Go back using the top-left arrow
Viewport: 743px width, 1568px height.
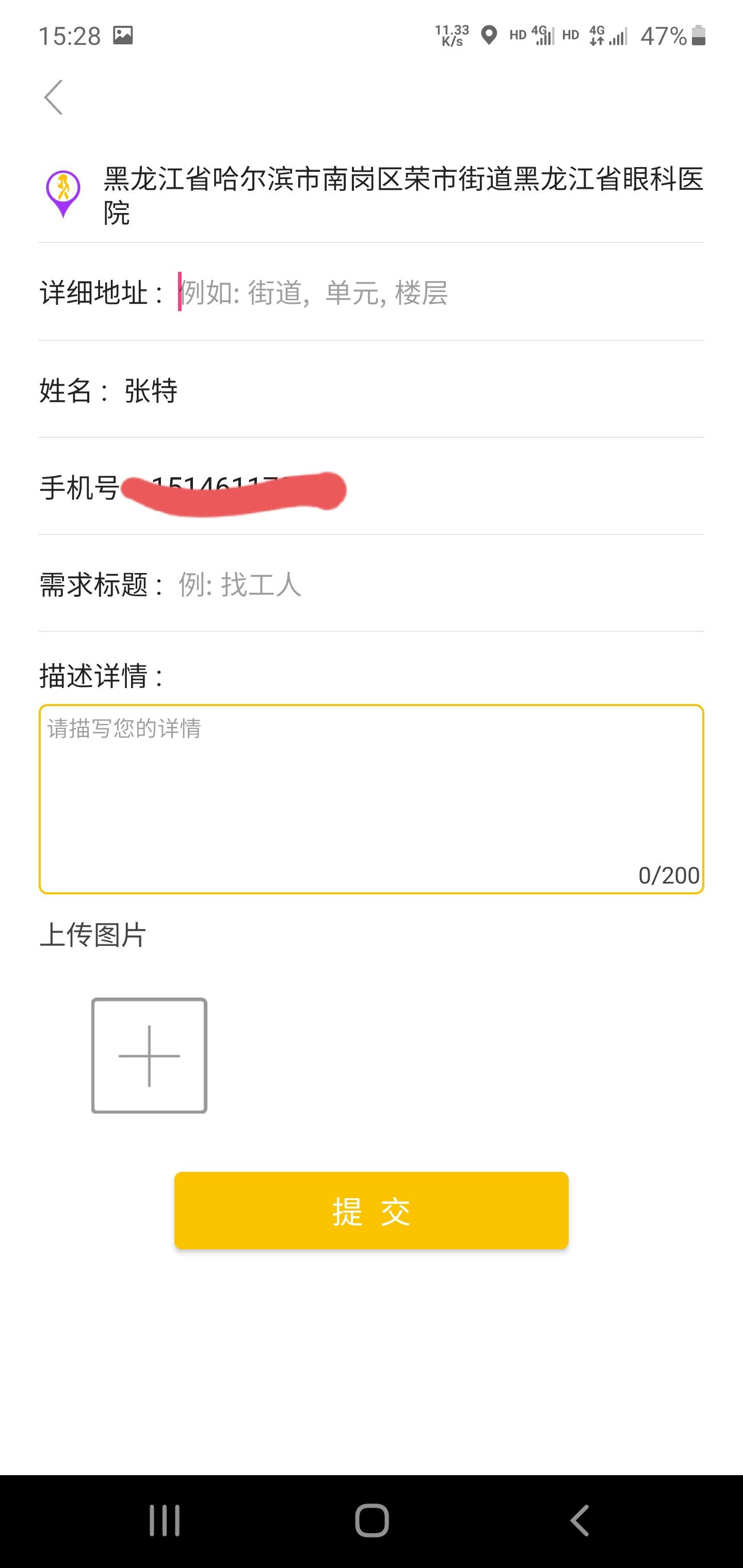tap(54, 97)
